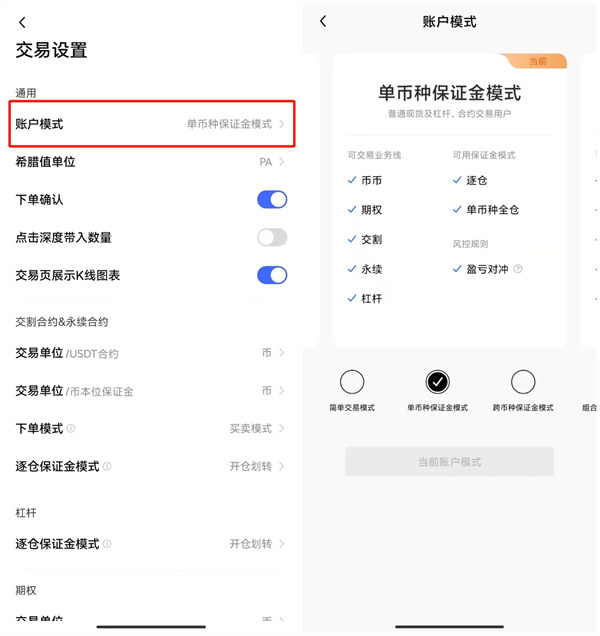The width and height of the screenshot is (600, 636).
Task: Open 逐仓保证金模式 under the 杠杆 section
Action: tap(152, 544)
